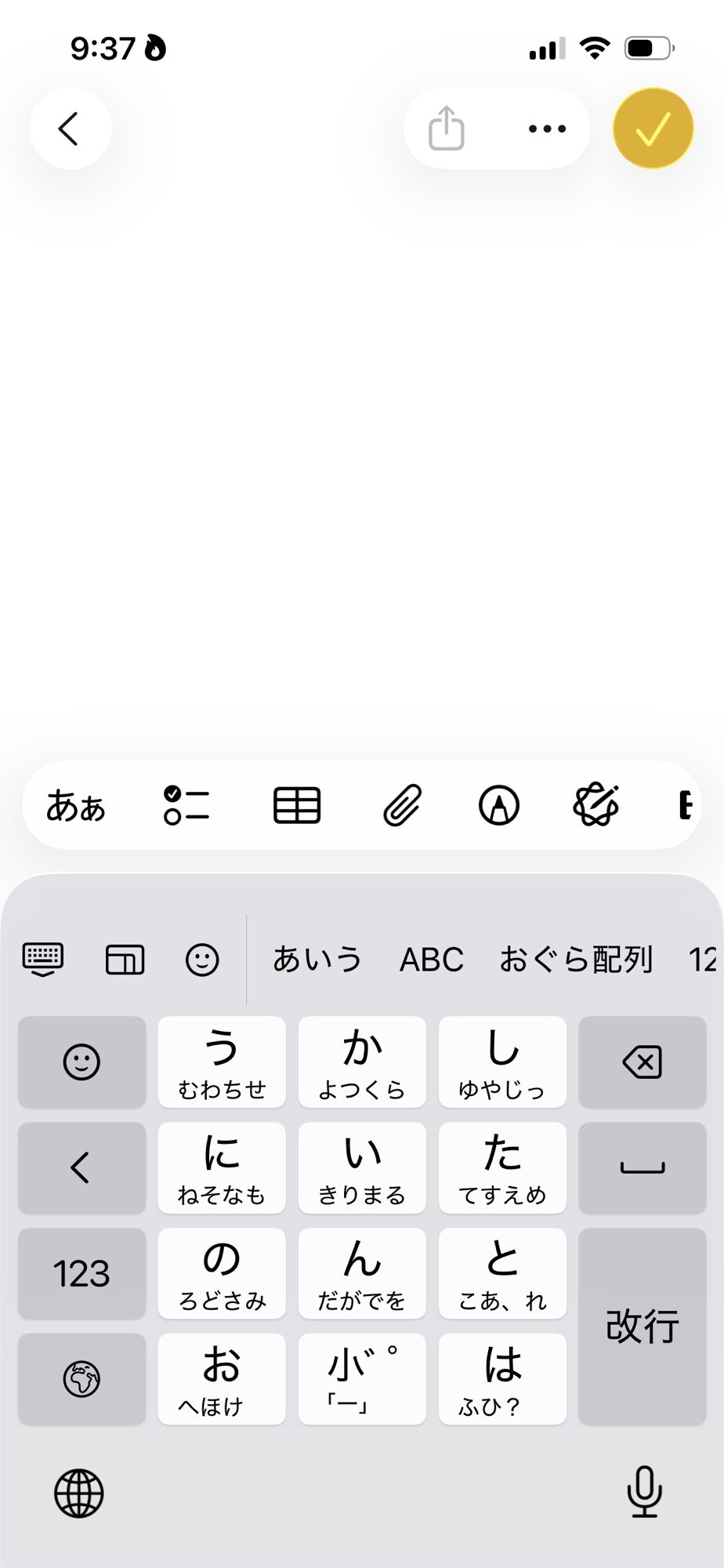Share this note
The width and height of the screenshot is (724, 1568).
447,129
